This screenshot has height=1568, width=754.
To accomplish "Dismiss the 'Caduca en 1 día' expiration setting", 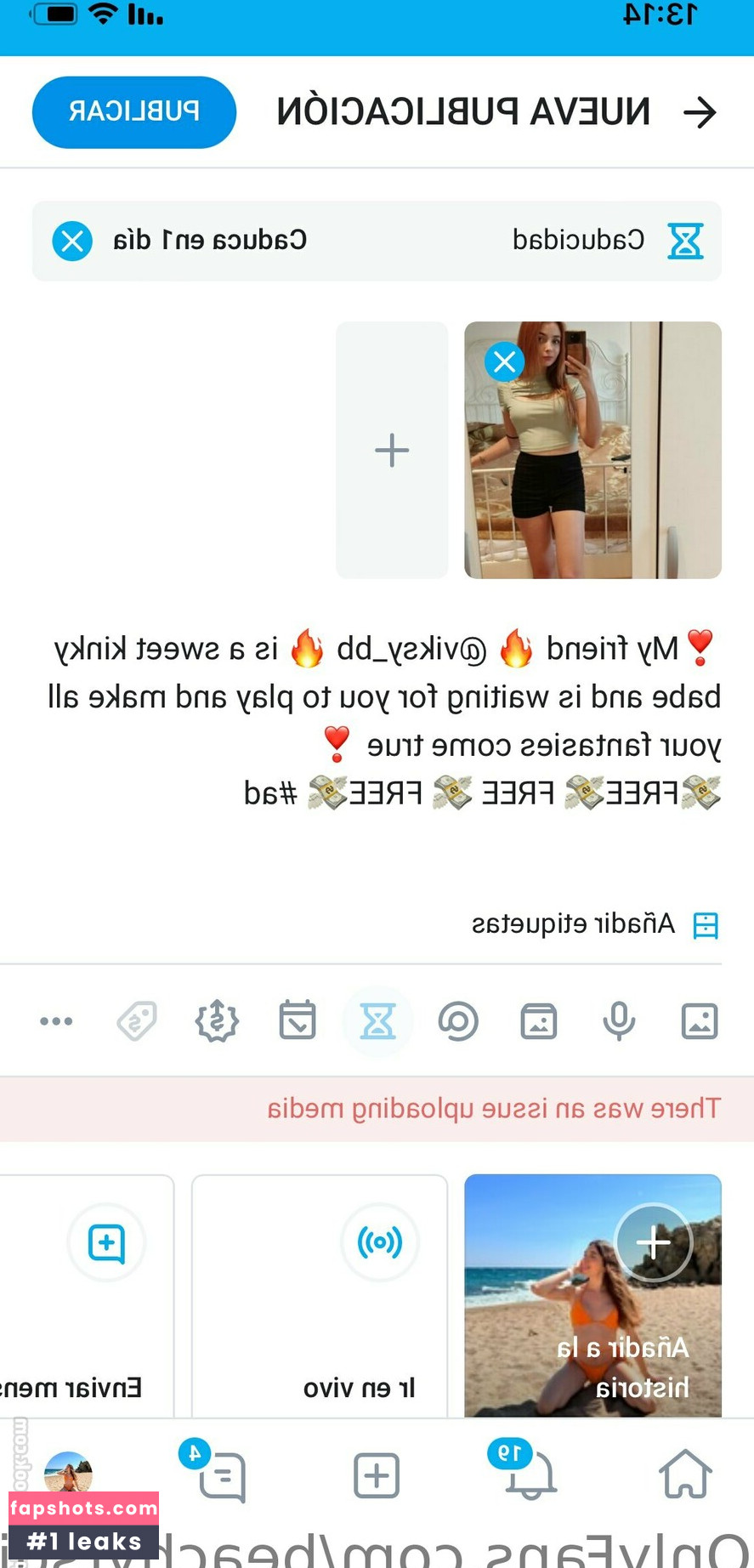I will (72, 241).
